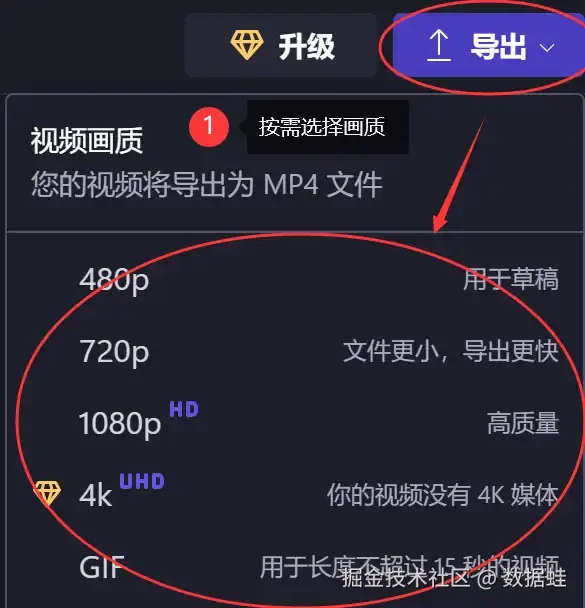Image resolution: width=585 pixels, height=608 pixels.
Task: Export the video as GIF
Action: coord(295,567)
